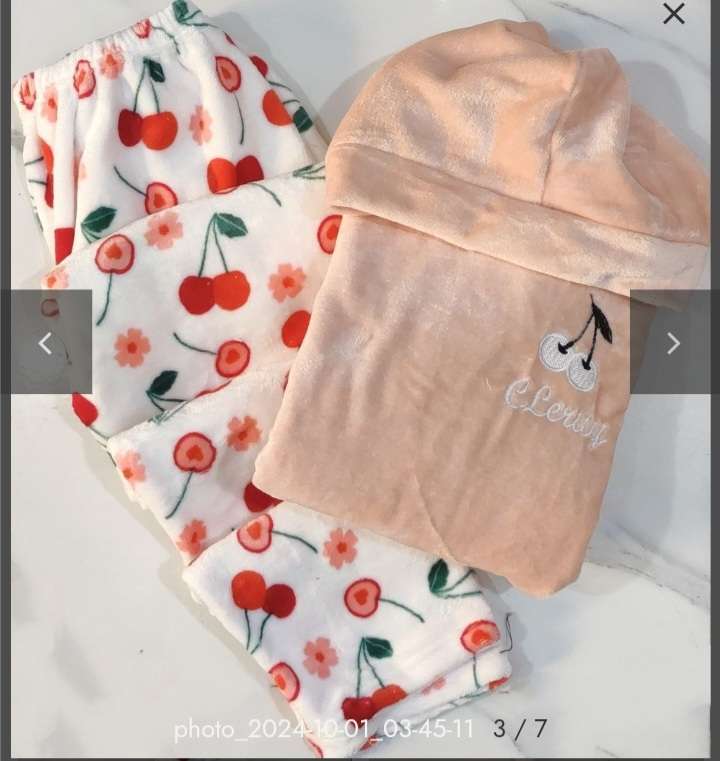
Task: Go to the previous photo
Action: click(x=45, y=343)
